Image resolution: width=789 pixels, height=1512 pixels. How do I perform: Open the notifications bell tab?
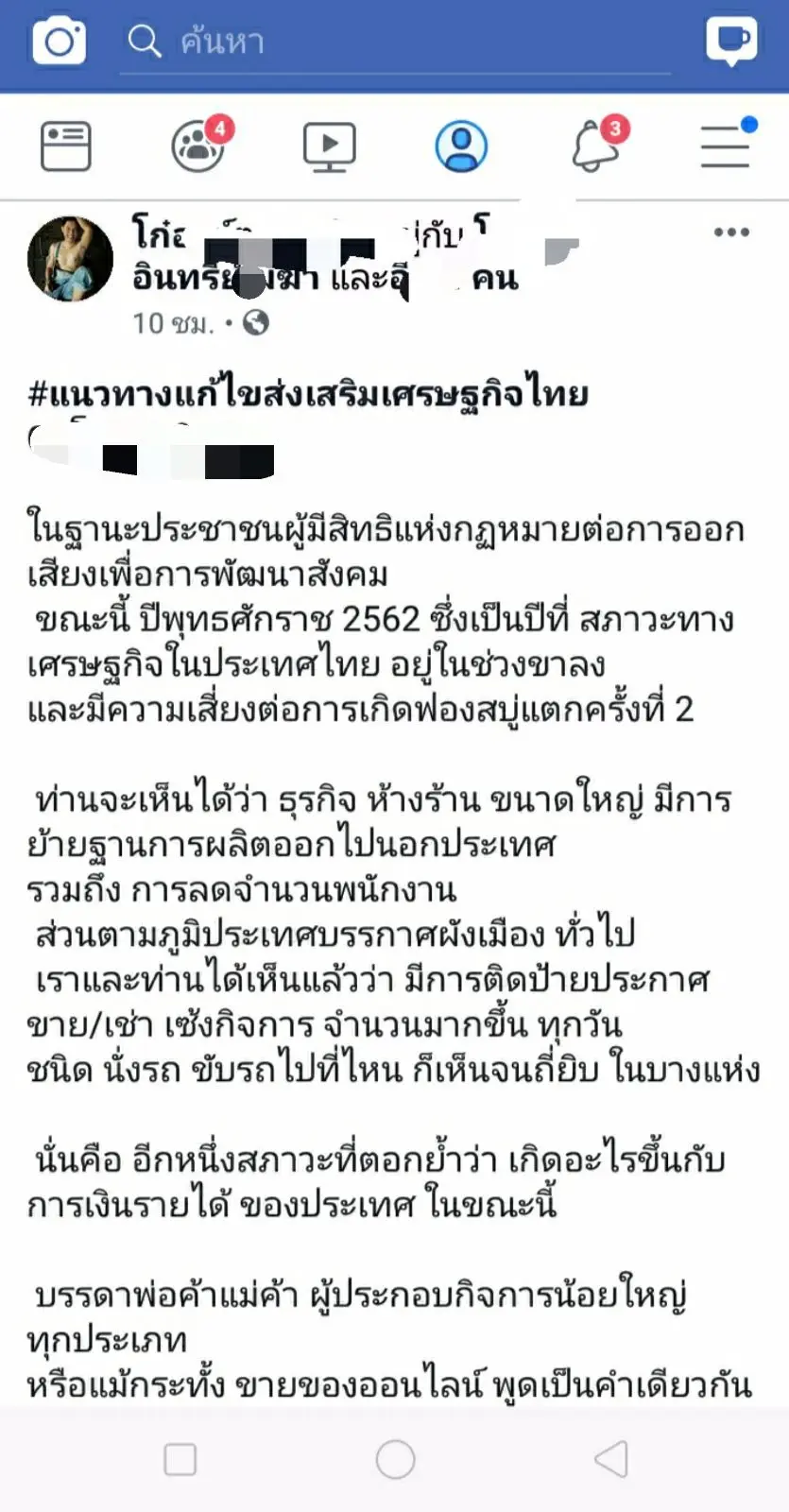pos(595,146)
